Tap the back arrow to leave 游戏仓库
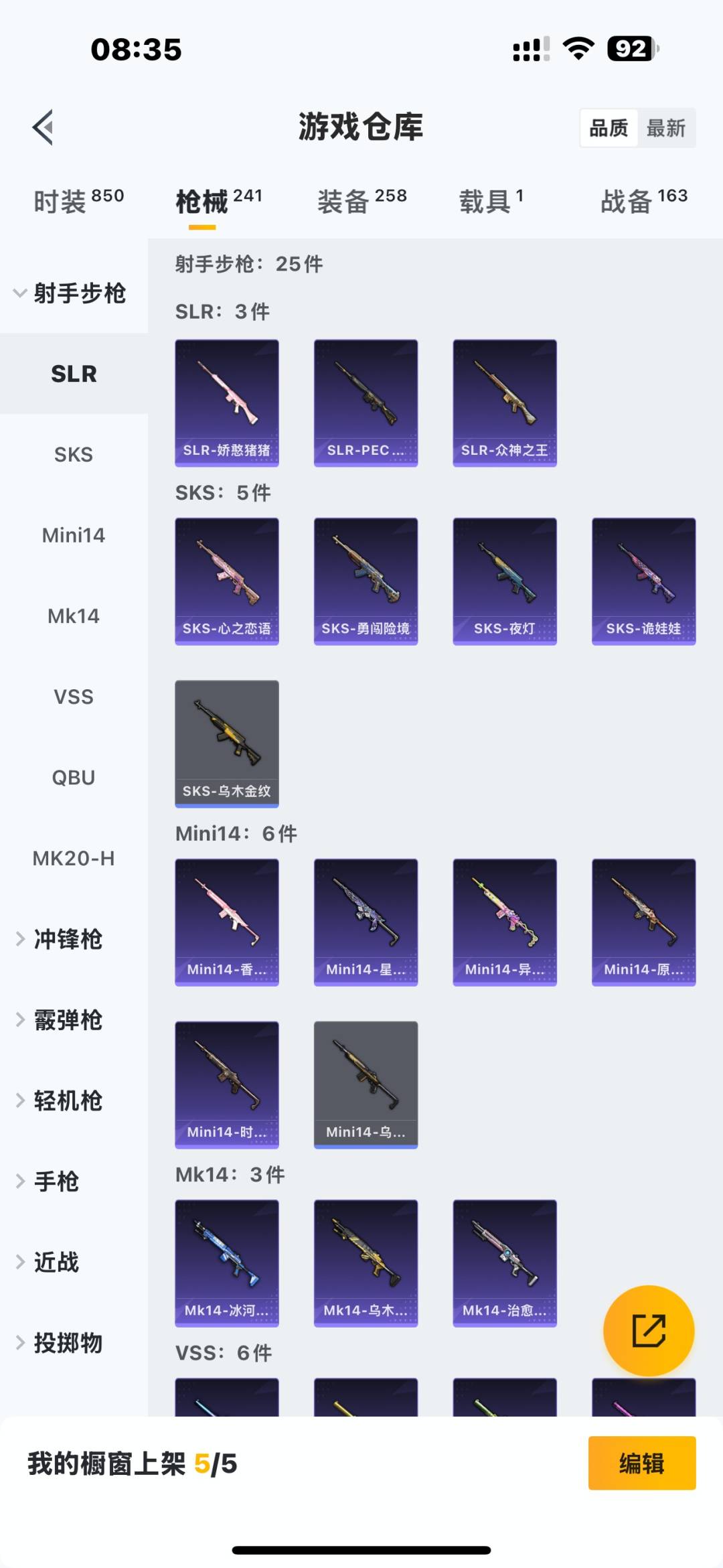 coord(44,127)
